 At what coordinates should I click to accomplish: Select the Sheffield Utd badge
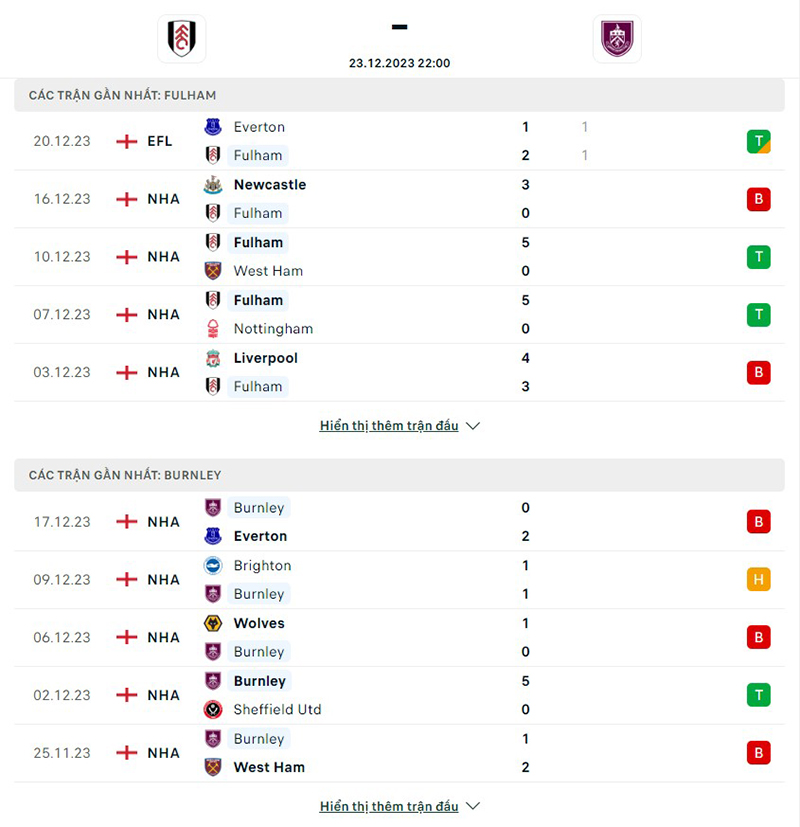coord(211,709)
